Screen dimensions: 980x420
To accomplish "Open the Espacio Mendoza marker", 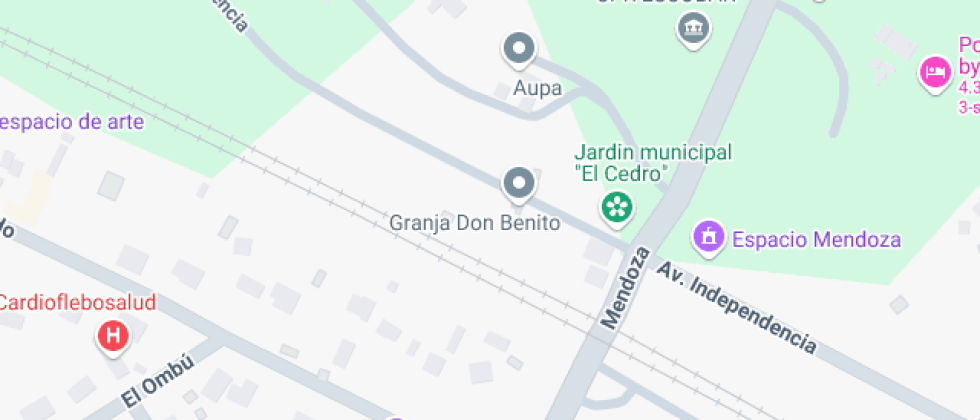I will (709, 239).
